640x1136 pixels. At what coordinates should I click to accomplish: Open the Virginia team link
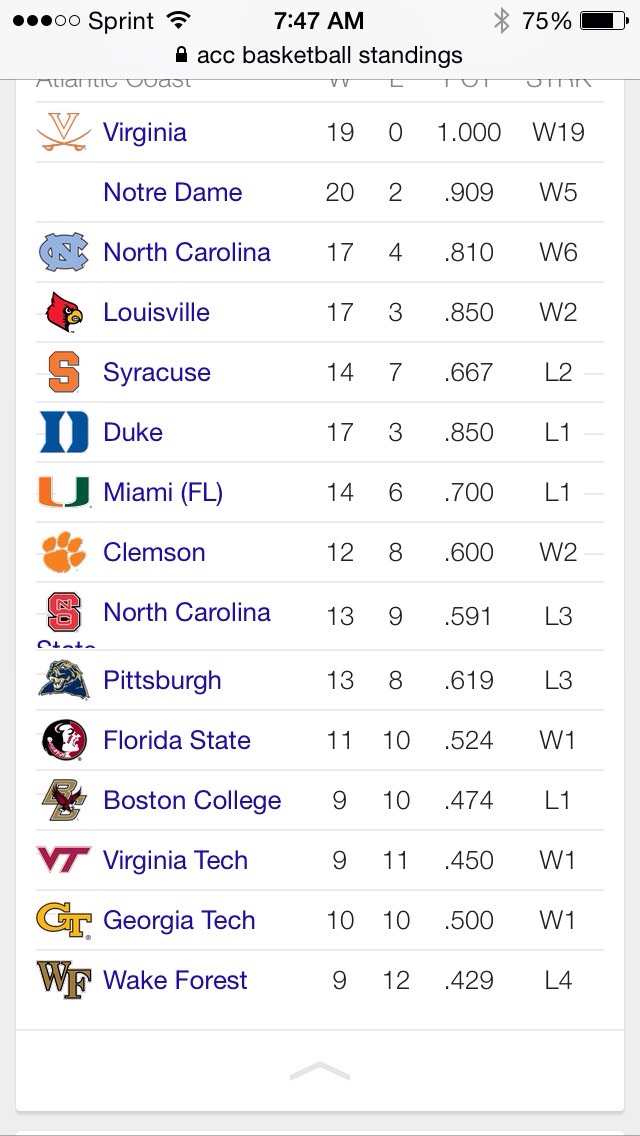tap(145, 133)
